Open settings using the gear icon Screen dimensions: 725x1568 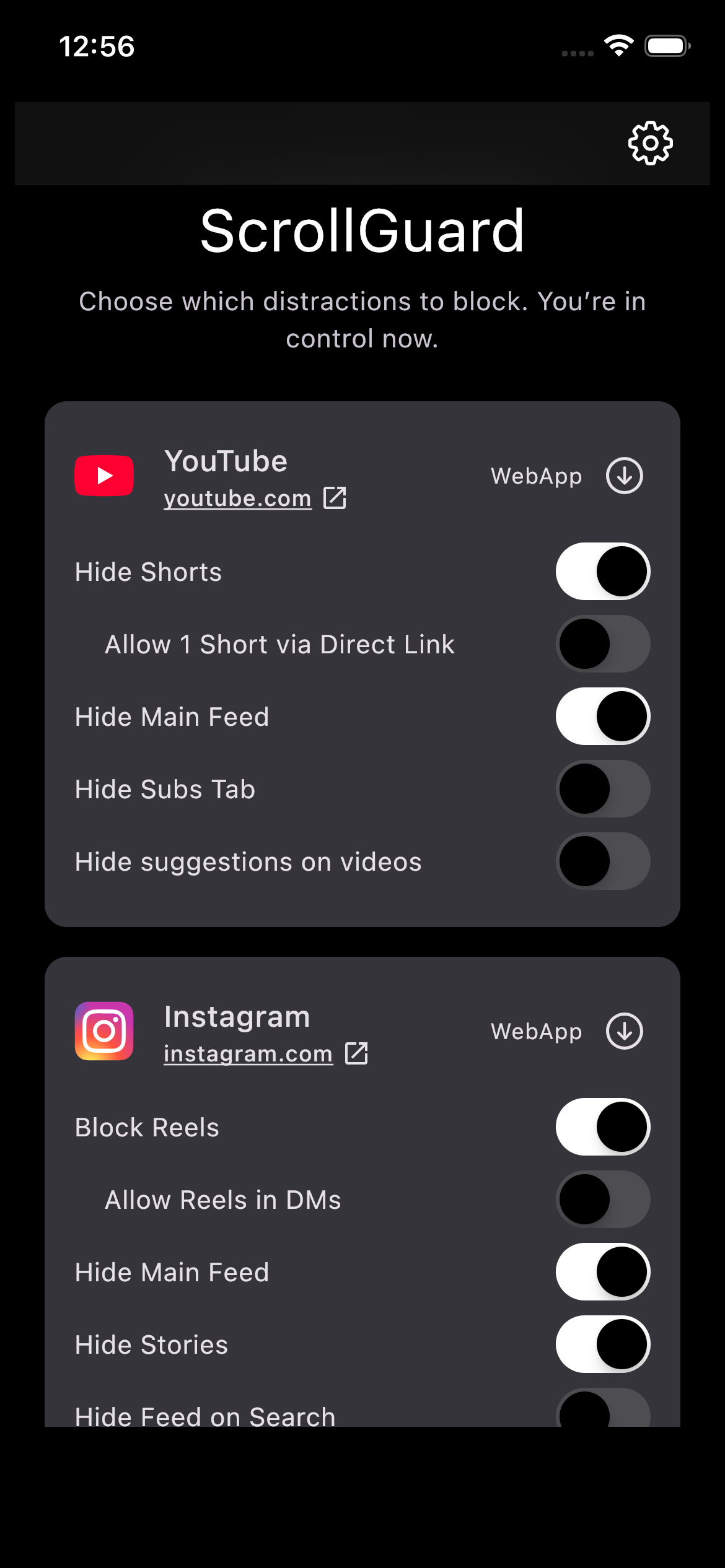(x=649, y=142)
